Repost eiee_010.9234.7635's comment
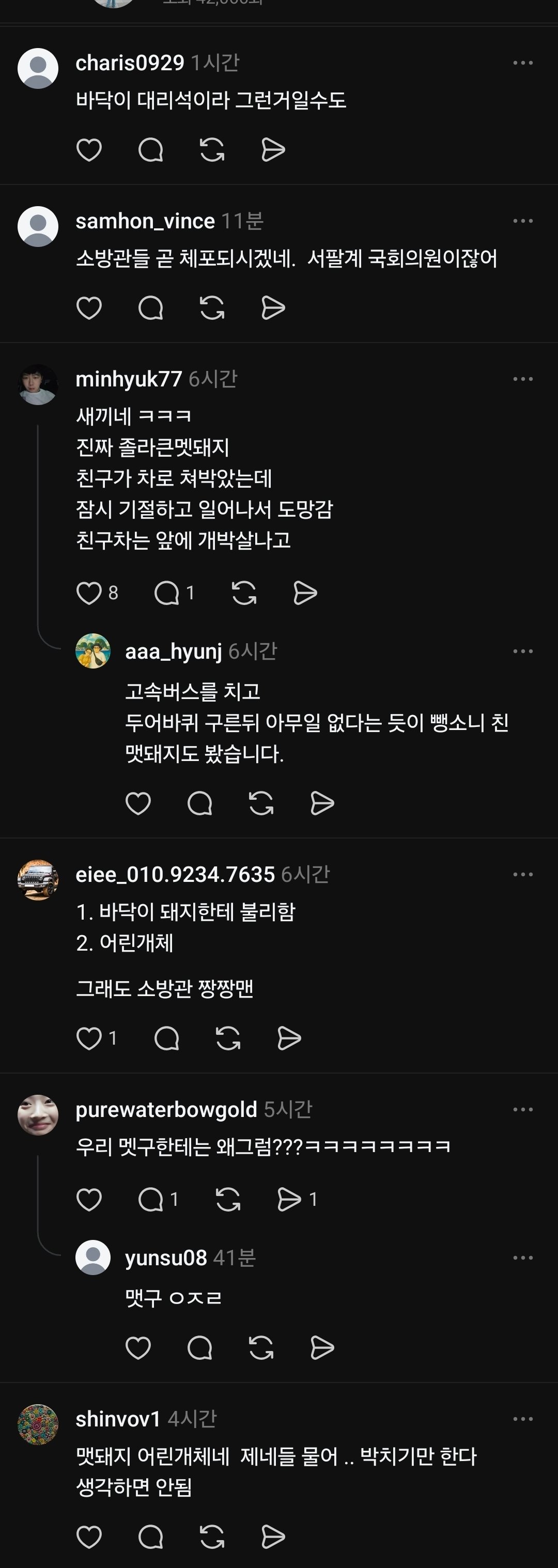 [227, 1038]
